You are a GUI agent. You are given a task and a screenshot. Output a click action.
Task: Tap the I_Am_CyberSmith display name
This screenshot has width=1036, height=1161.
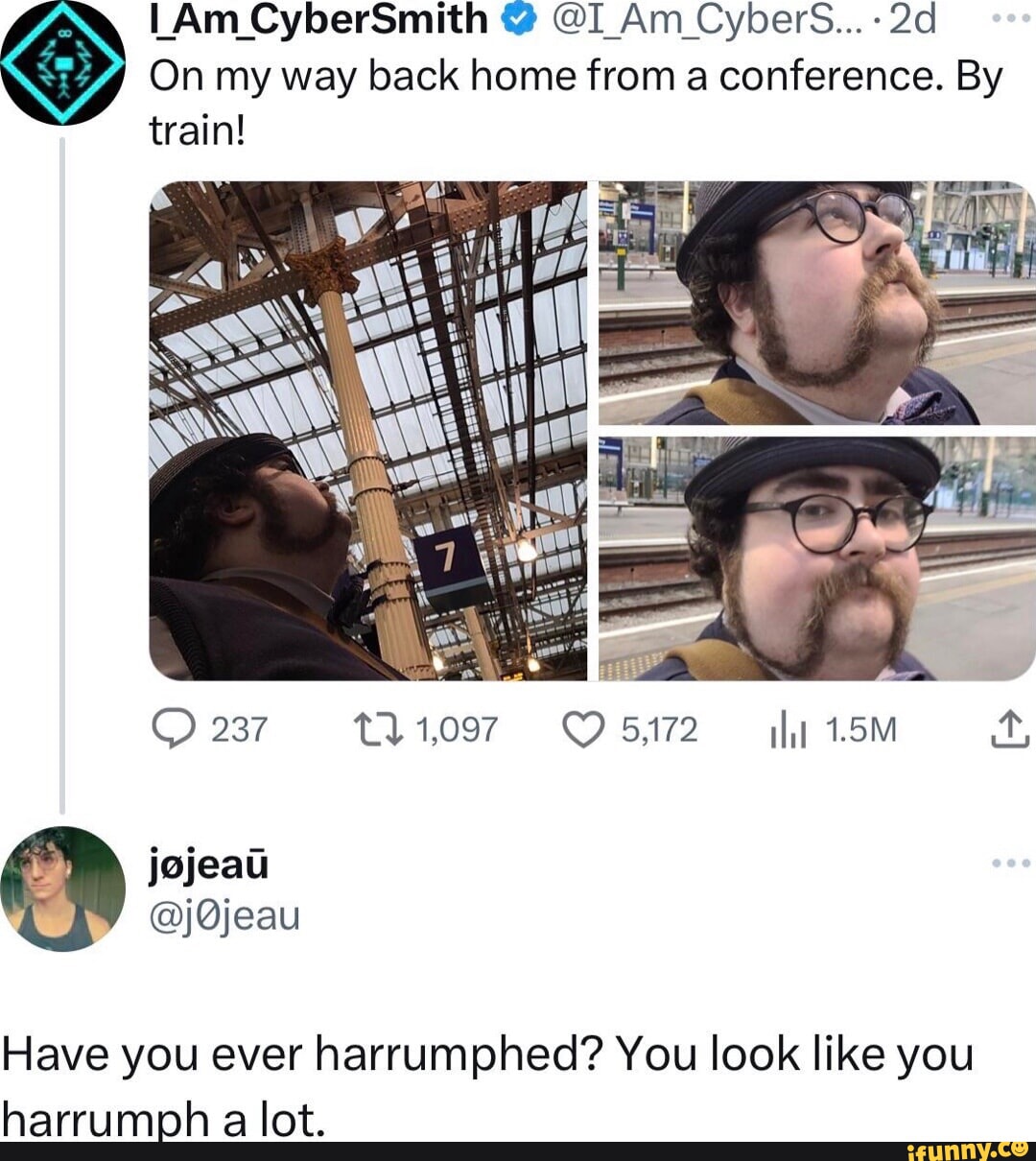click(318, 19)
